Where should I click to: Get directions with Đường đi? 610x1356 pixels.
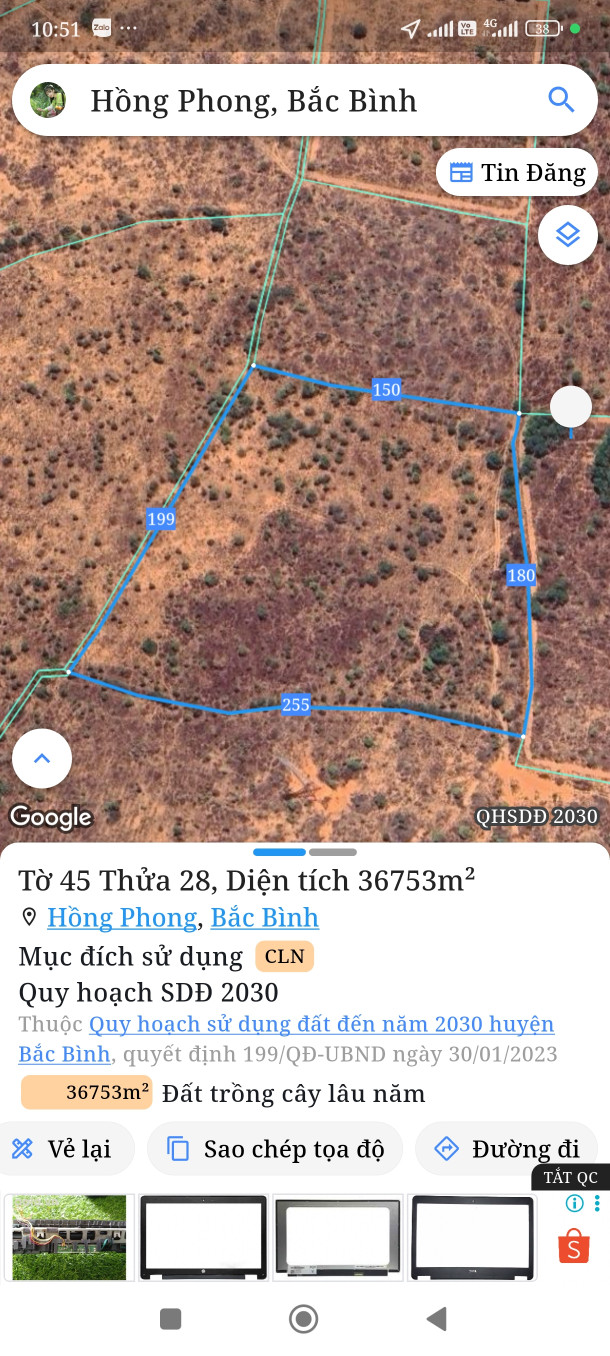508,1148
